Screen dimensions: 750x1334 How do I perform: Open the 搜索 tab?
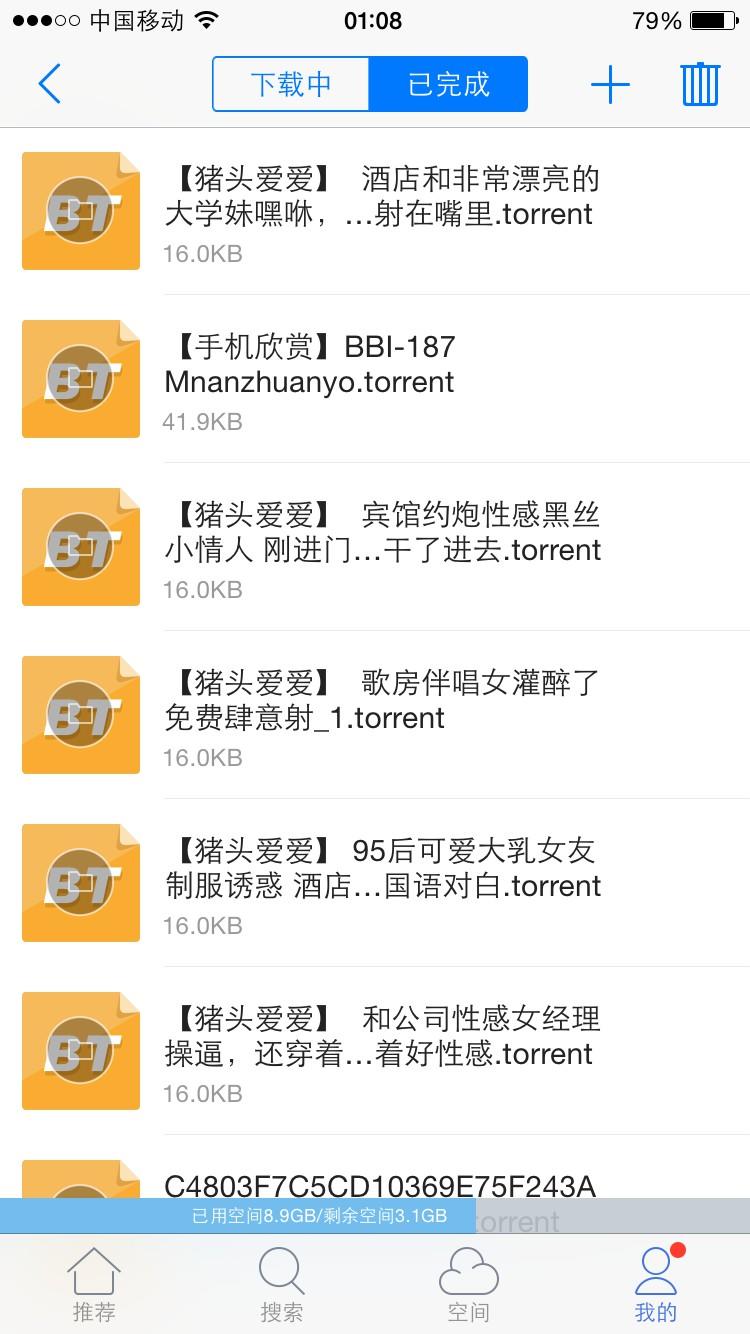point(281,1285)
